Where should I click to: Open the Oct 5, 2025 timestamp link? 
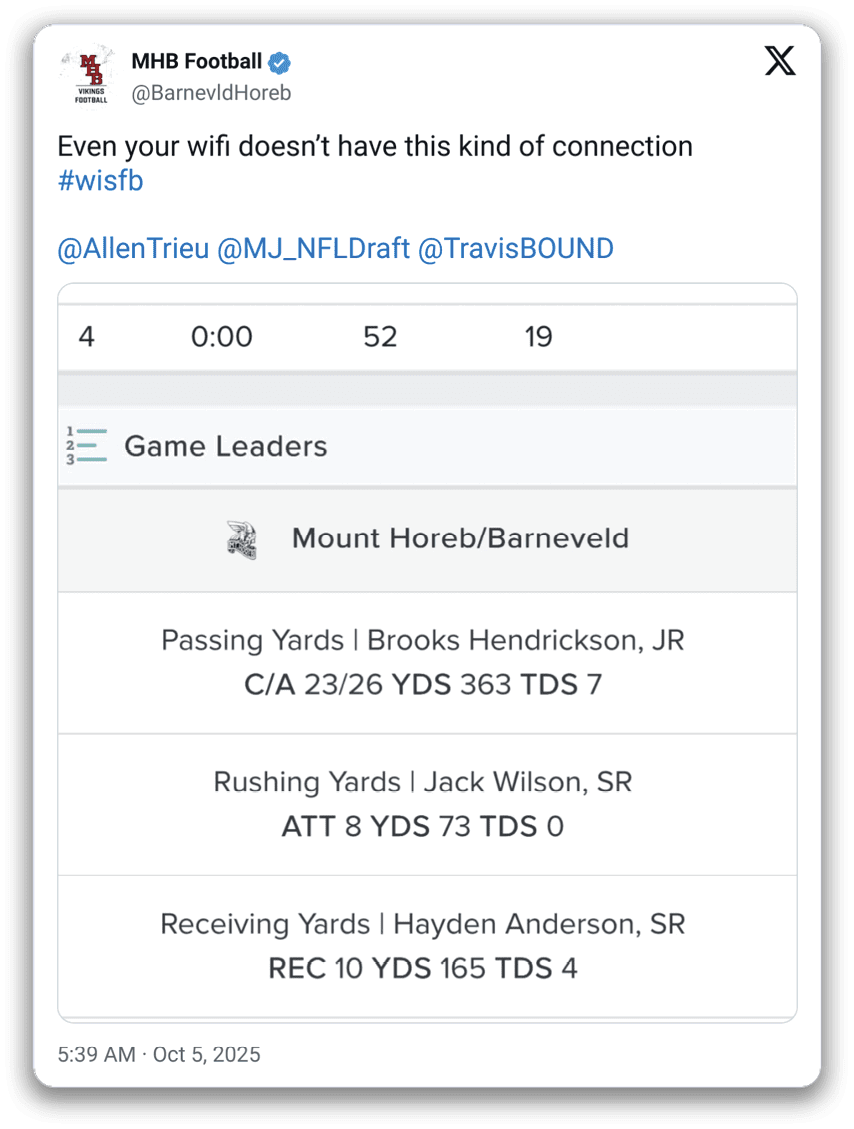click(158, 1054)
